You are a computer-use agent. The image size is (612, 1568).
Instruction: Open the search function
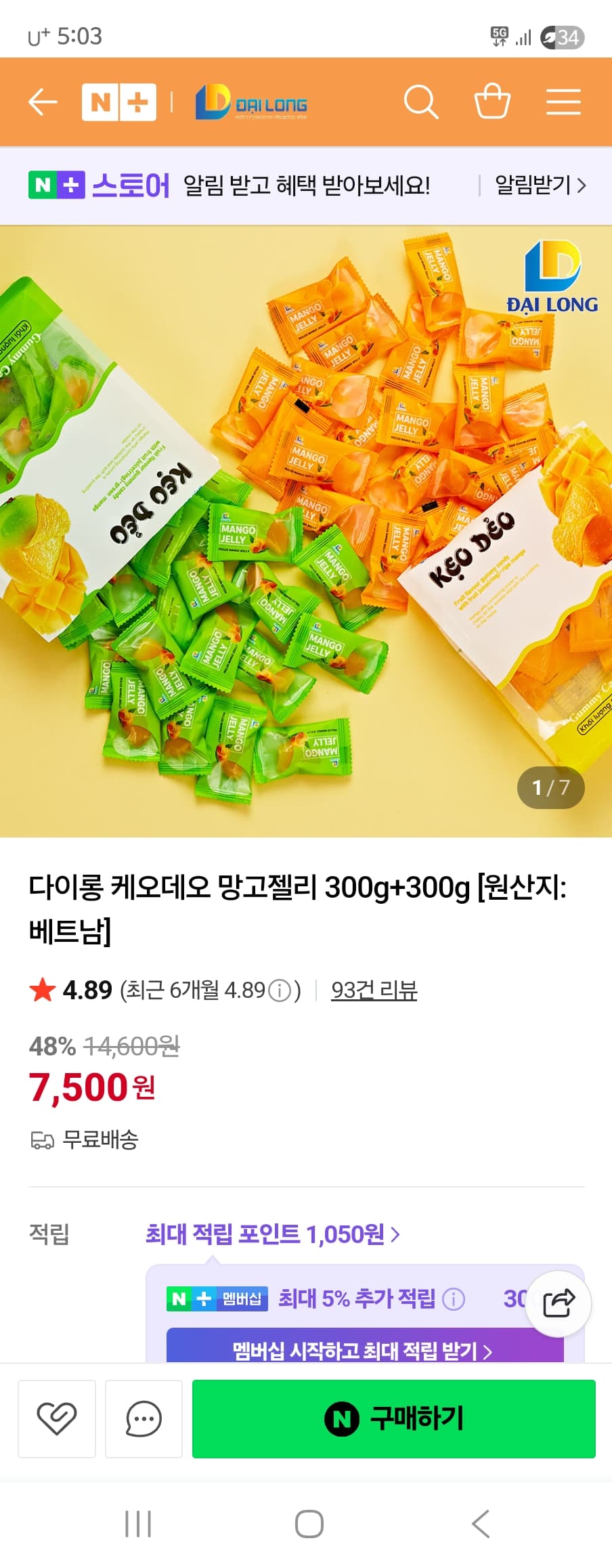coord(421,102)
